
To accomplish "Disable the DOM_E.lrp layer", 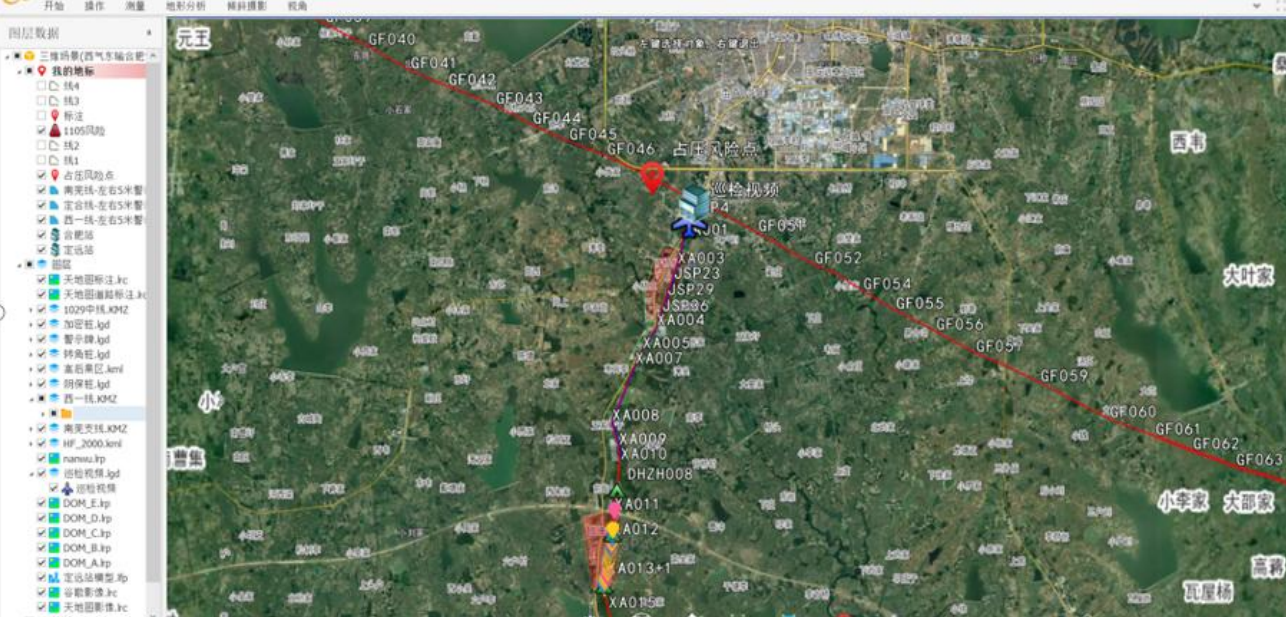I will click(x=41, y=503).
